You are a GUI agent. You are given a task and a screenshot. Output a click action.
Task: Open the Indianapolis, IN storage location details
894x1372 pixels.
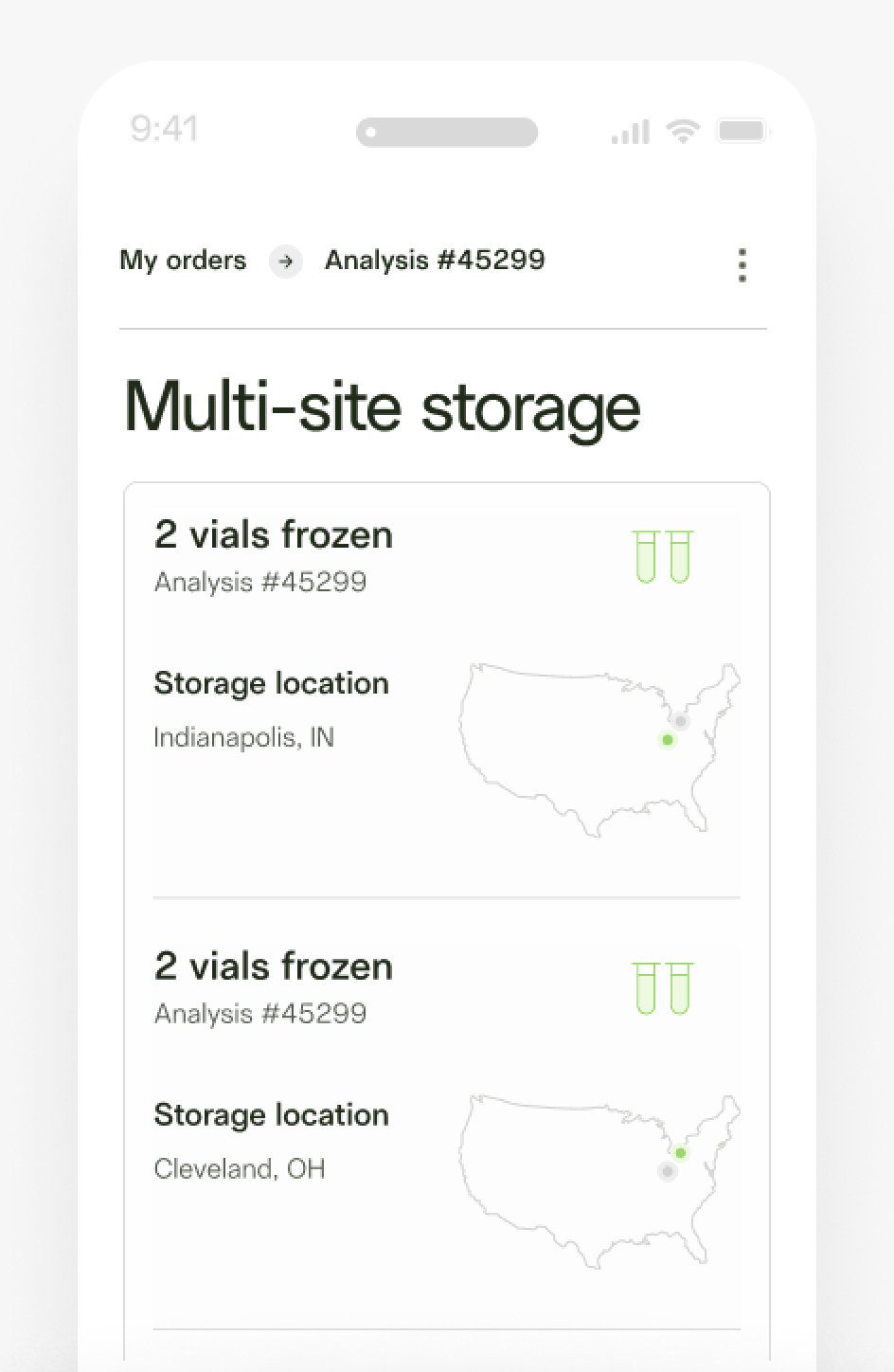click(243, 737)
